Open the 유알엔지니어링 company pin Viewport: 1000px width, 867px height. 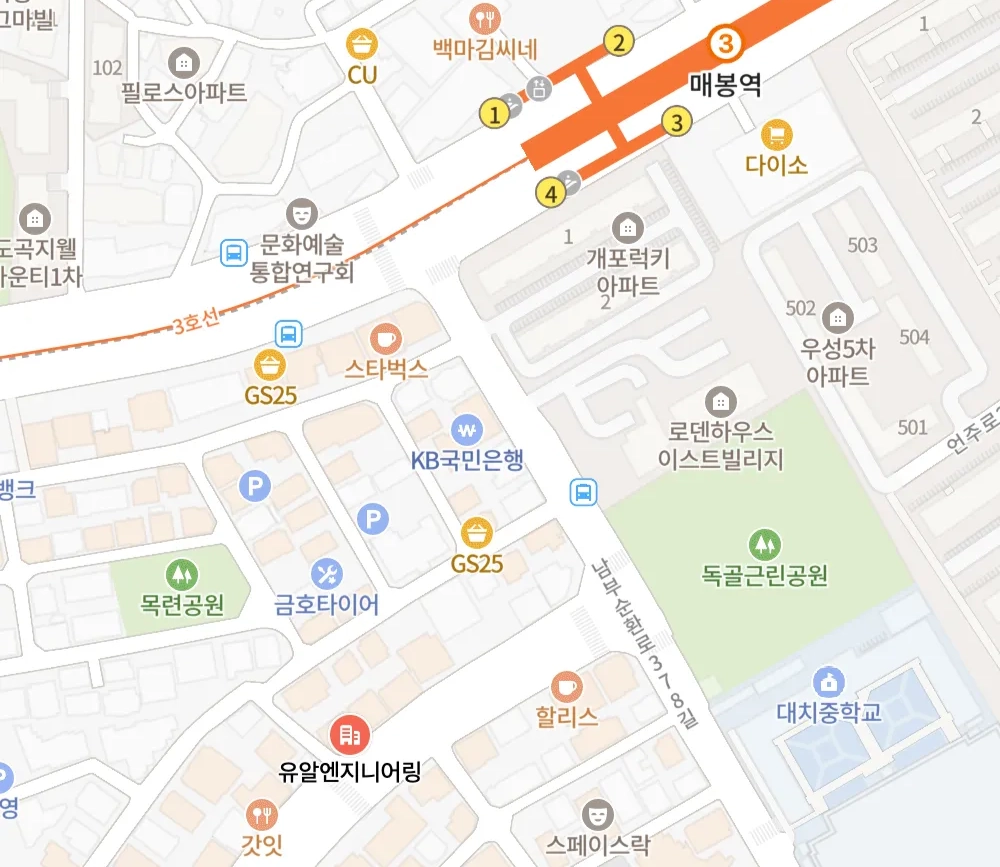(x=350, y=736)
